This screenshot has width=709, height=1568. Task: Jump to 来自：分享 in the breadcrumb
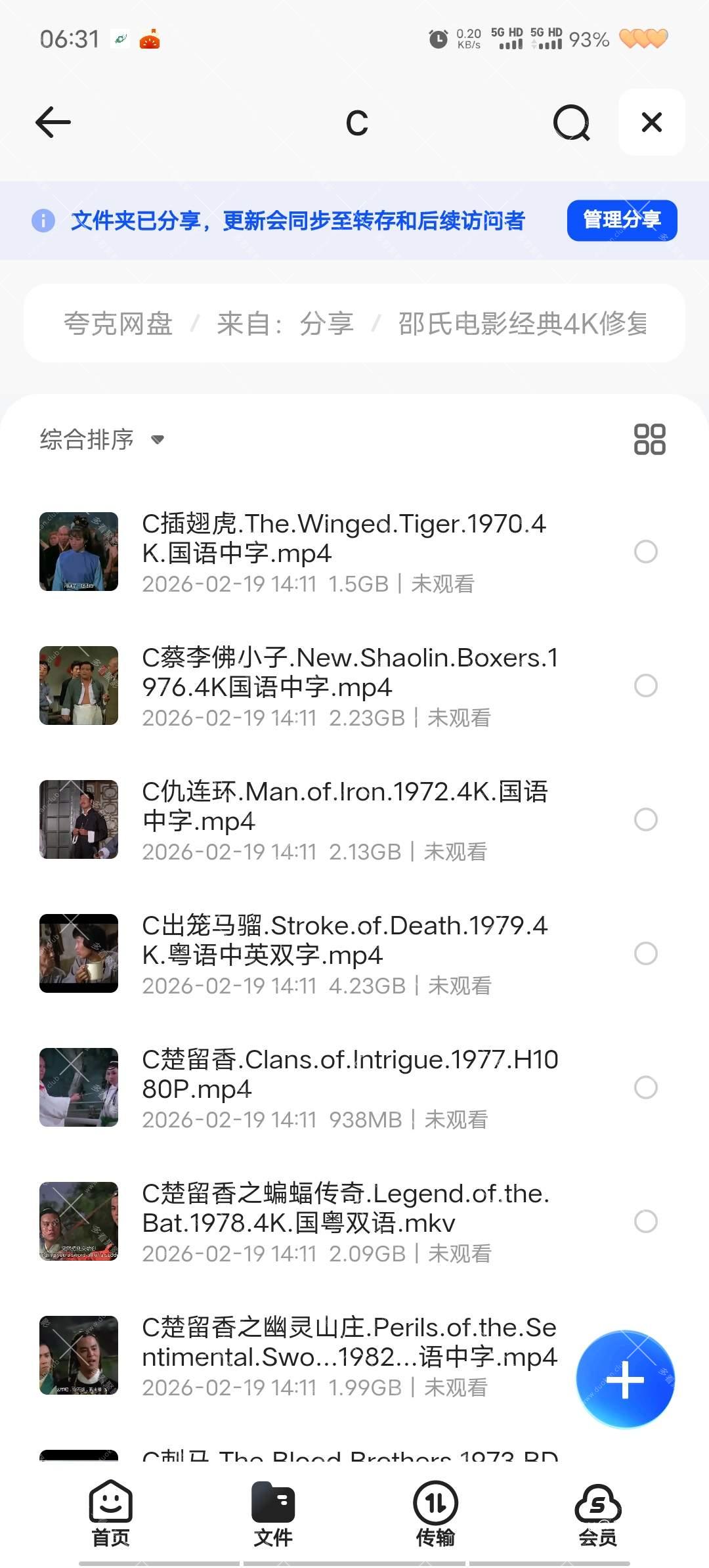285,324
